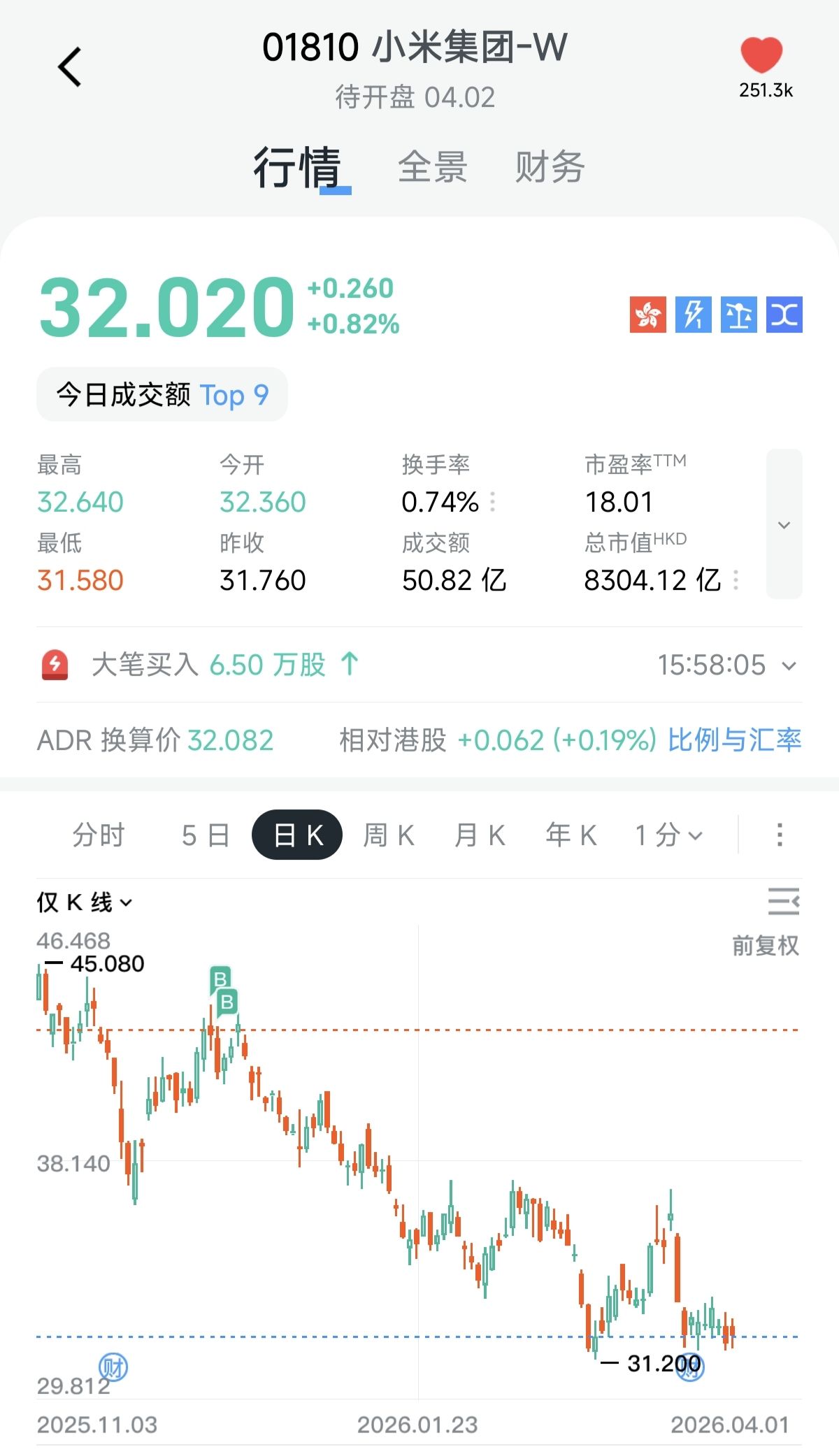Change the 前复权 adjustment setting

click(x=765, y=946)
